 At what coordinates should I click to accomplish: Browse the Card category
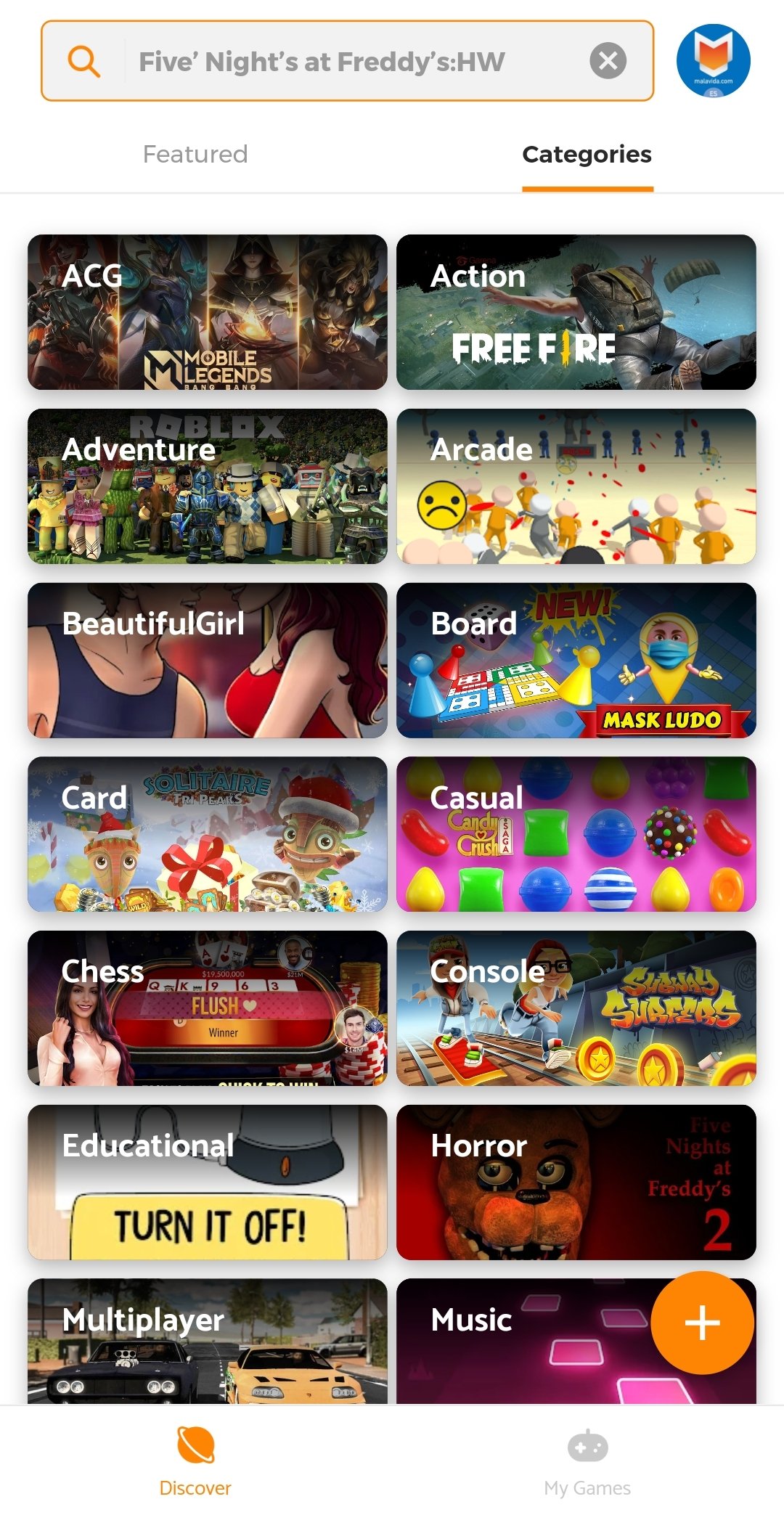[x=208, y=834]
